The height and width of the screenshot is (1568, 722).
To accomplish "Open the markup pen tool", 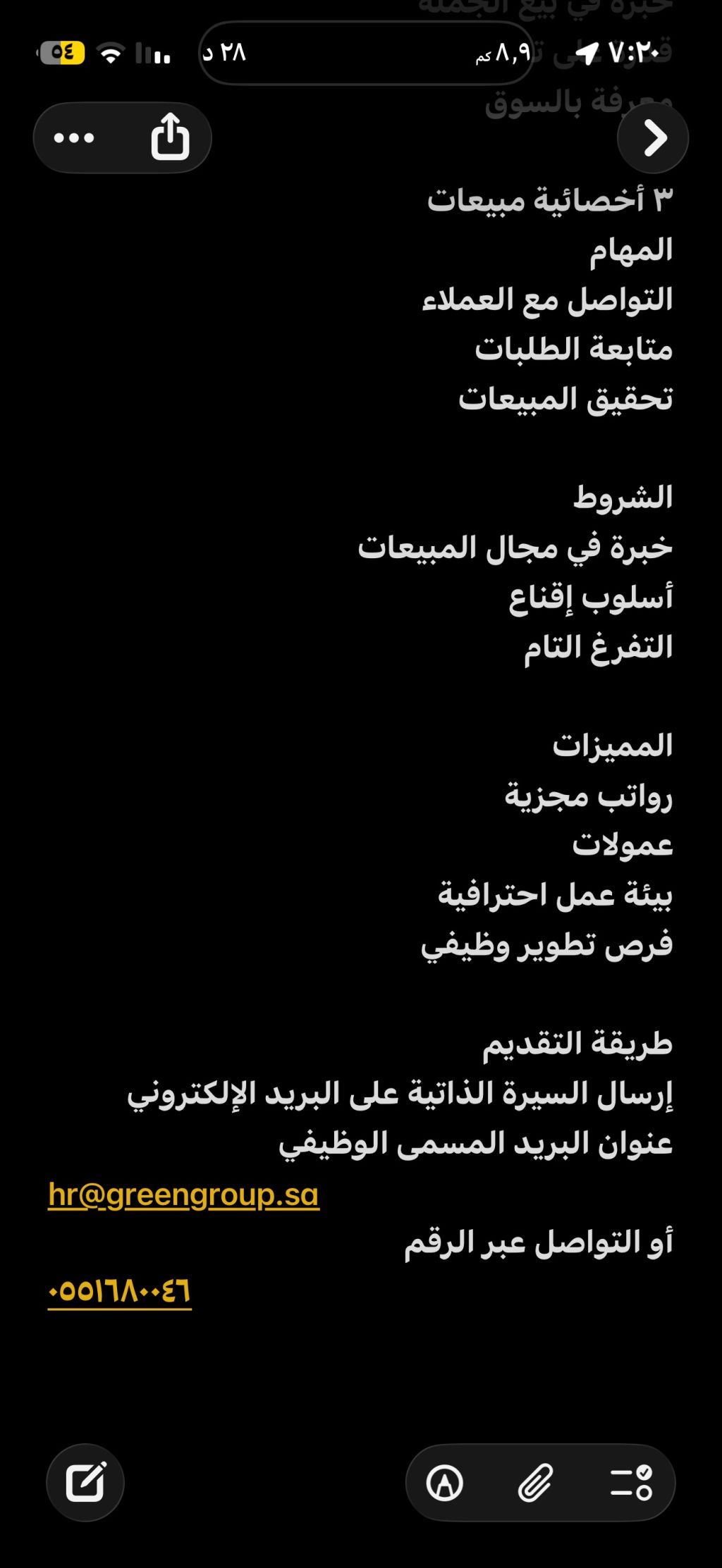I will coord(445,1482).
